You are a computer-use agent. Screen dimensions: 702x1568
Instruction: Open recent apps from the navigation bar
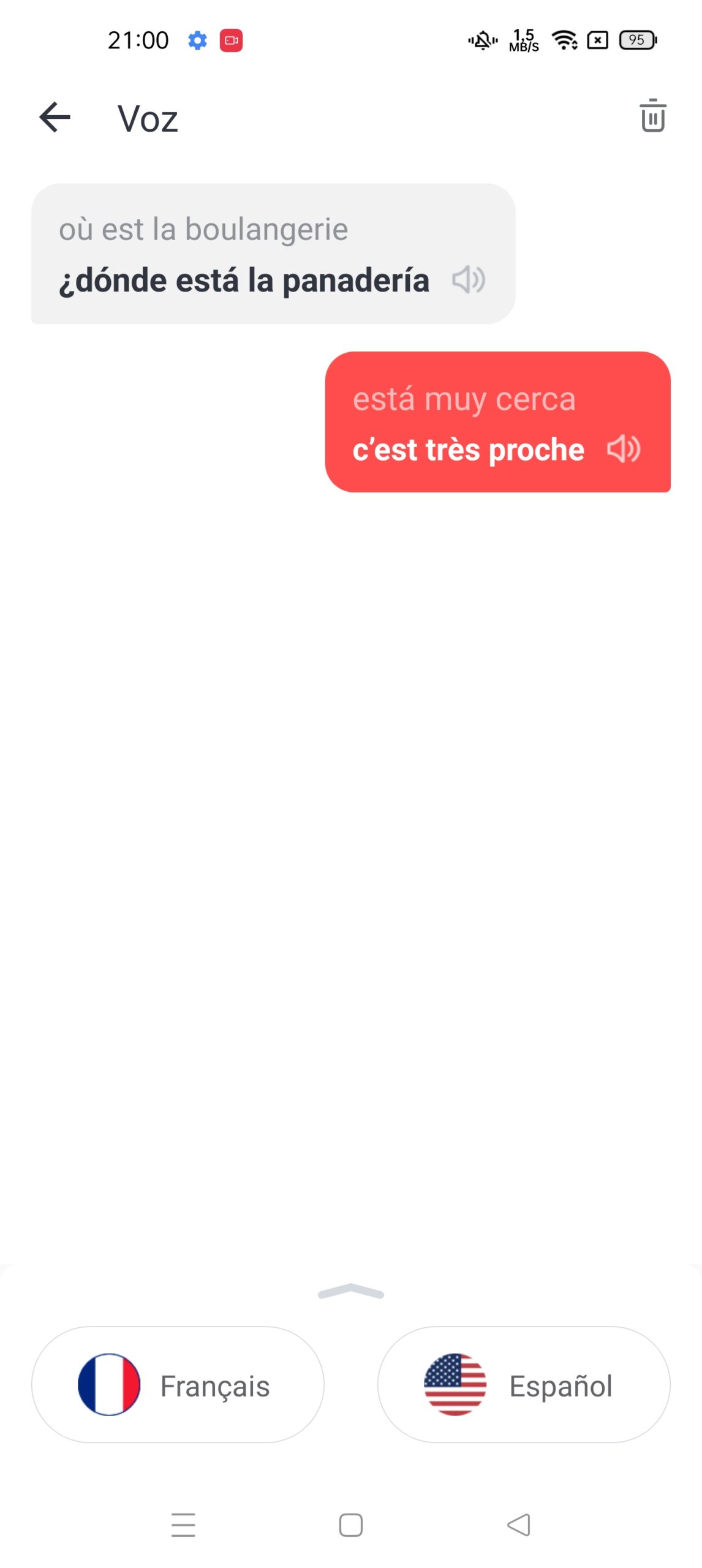183,1525
